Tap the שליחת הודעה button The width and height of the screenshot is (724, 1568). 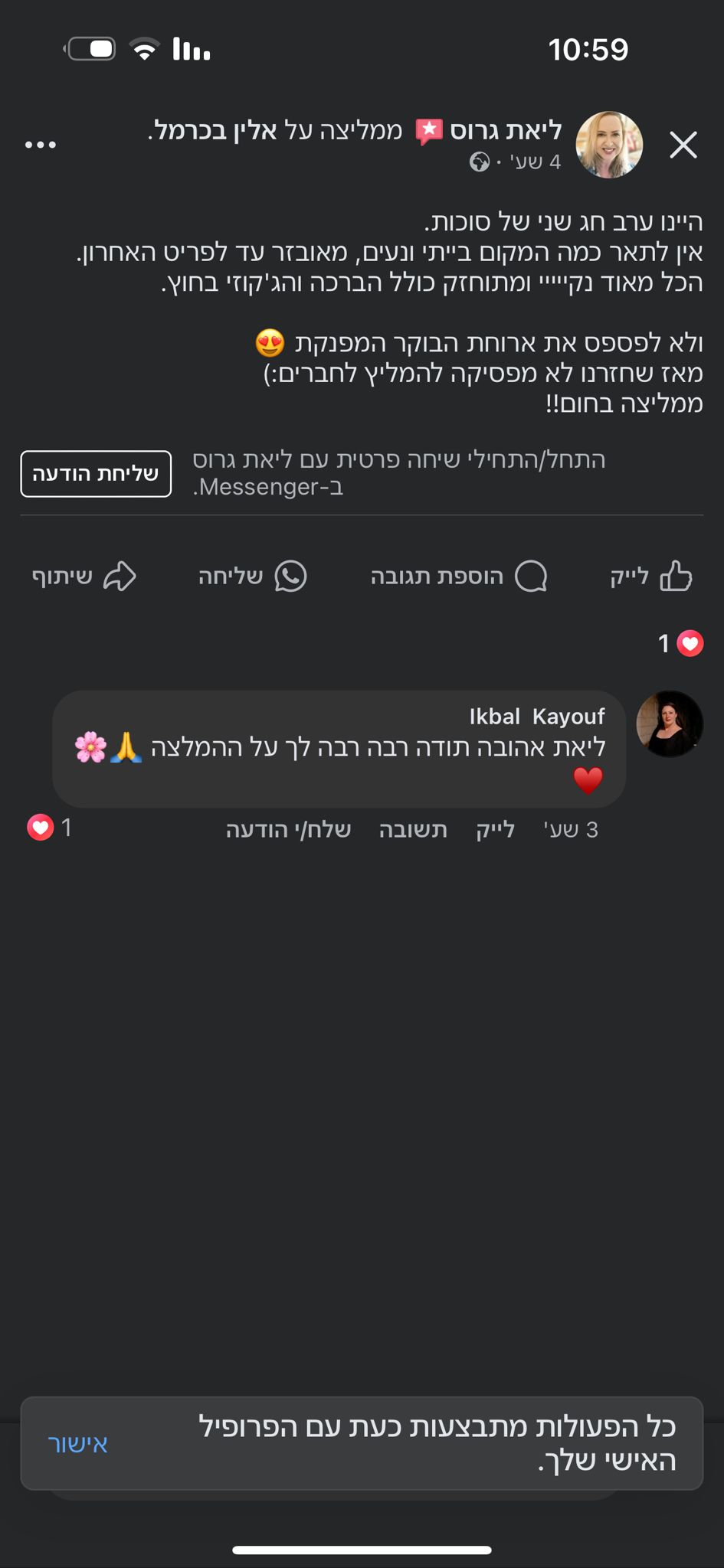pos(96,474)
